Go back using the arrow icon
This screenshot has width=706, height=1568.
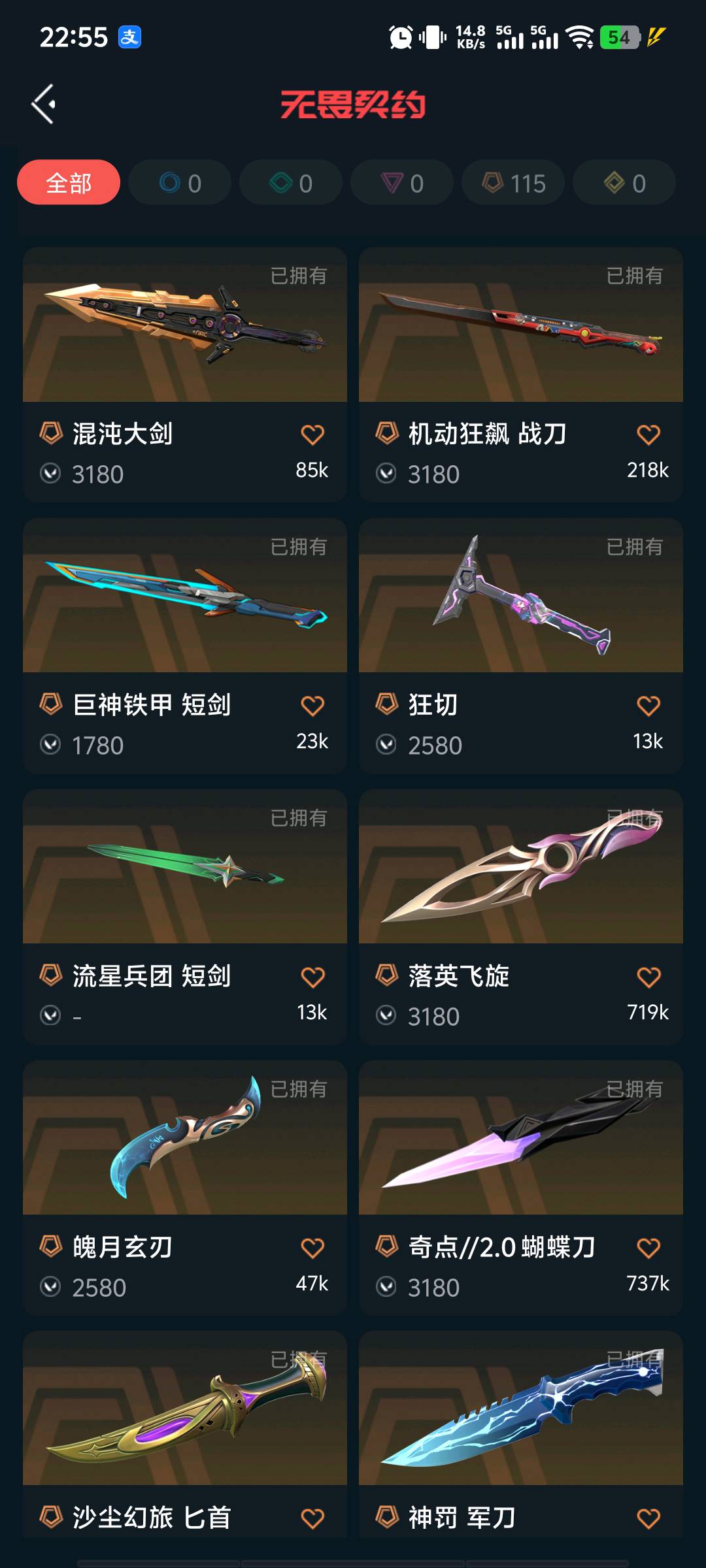[x=43, y=105]
